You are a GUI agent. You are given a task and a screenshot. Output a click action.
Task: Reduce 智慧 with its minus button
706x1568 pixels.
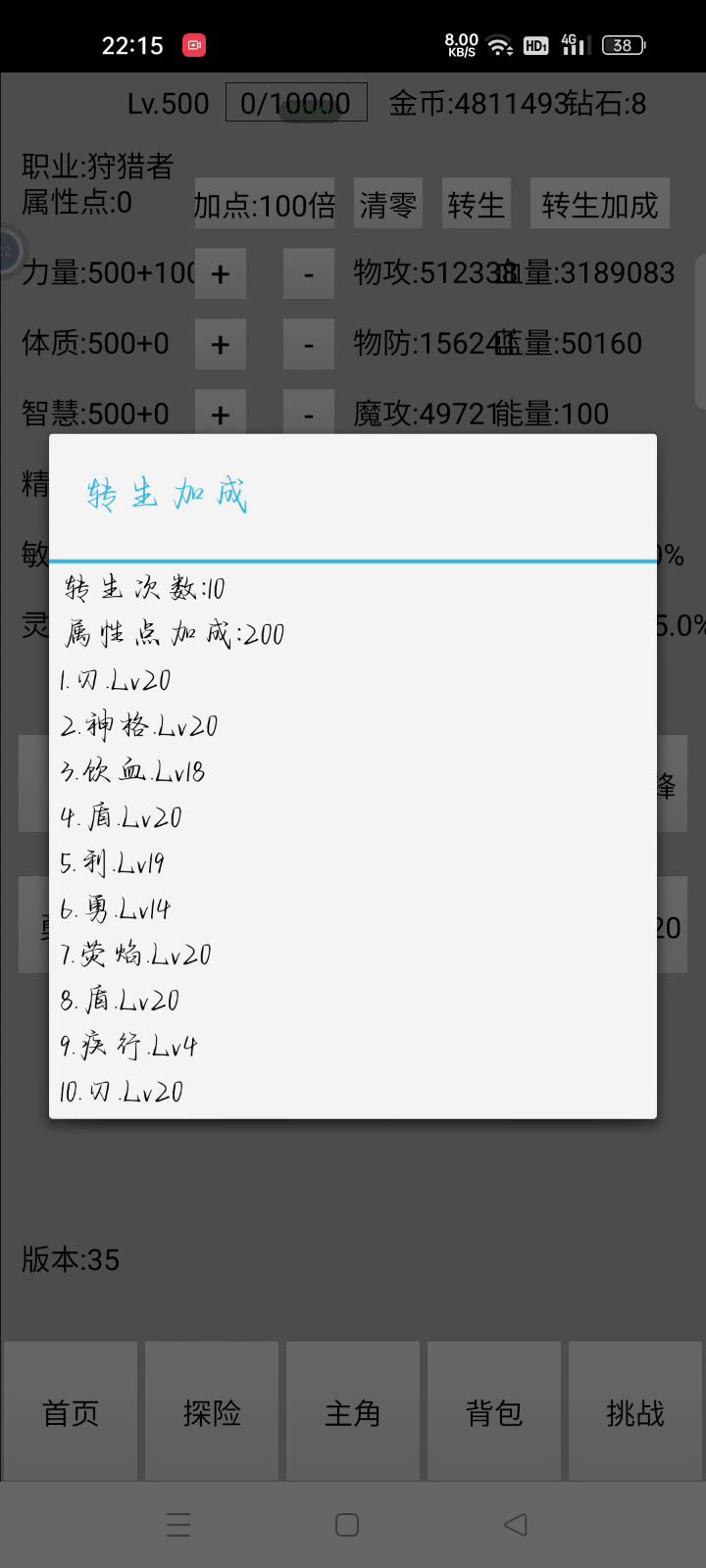point(309,414)
